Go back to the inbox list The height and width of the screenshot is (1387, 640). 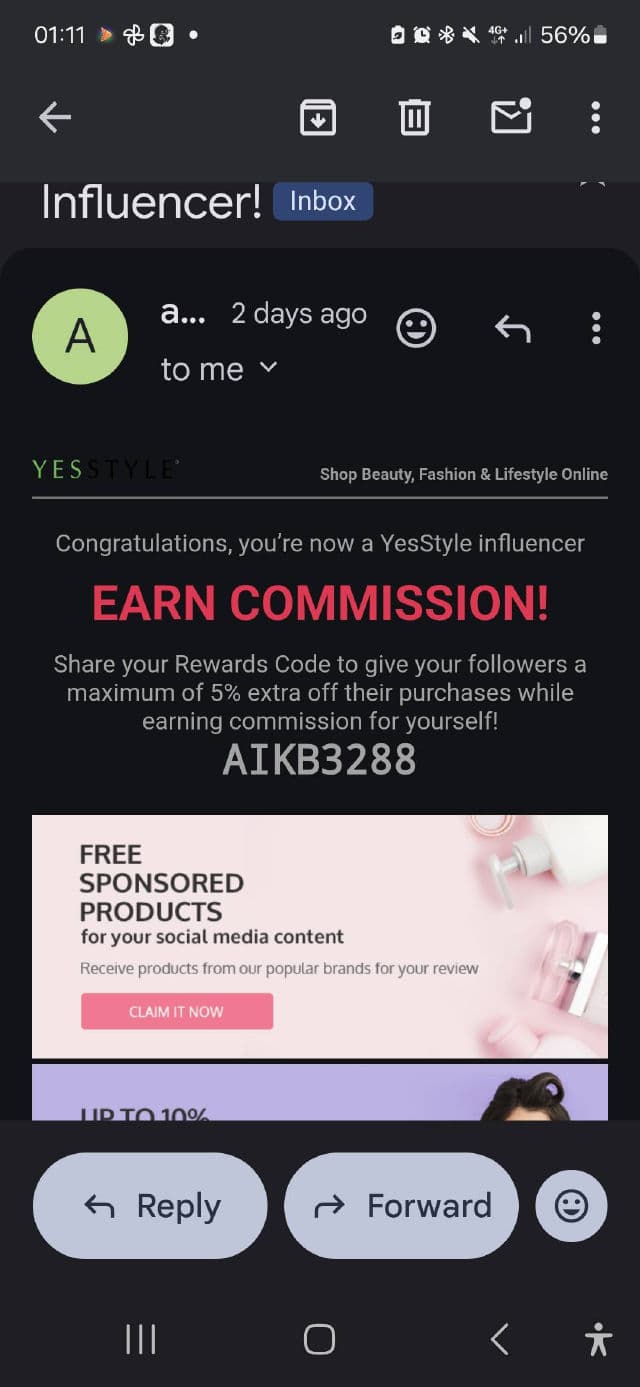(55, 118)
